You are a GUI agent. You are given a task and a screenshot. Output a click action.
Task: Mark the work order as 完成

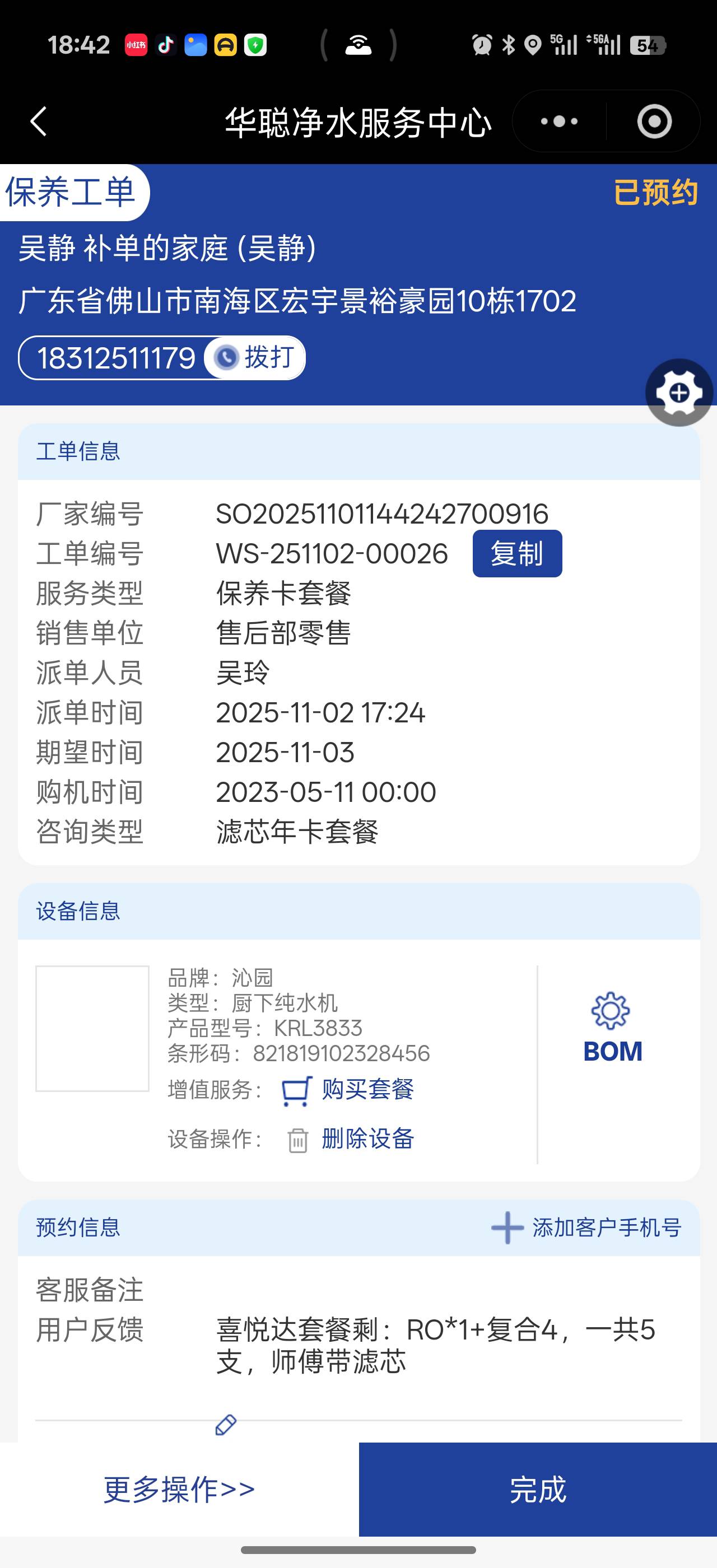pyautogui.click(x=537, y=1489)
